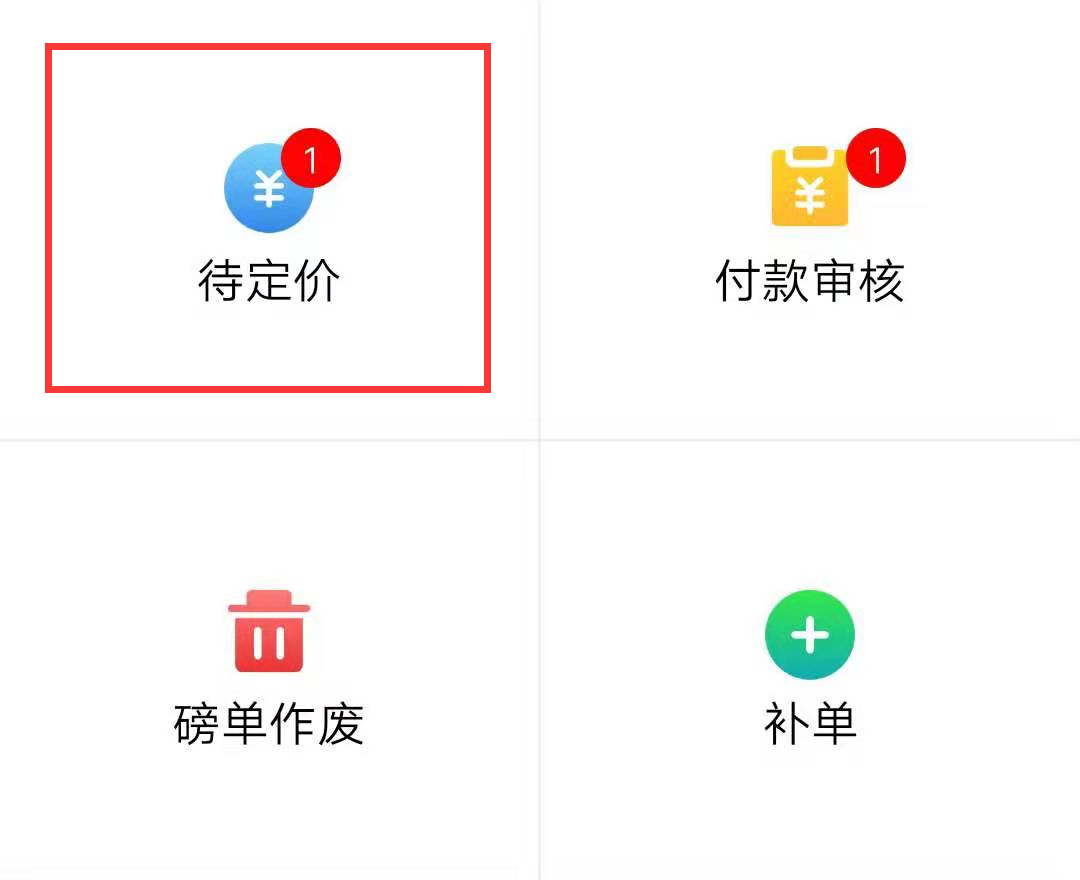Open 付款审核 payment review
1080x880 pixels.
pyautogui.click(x=810, y=220)
